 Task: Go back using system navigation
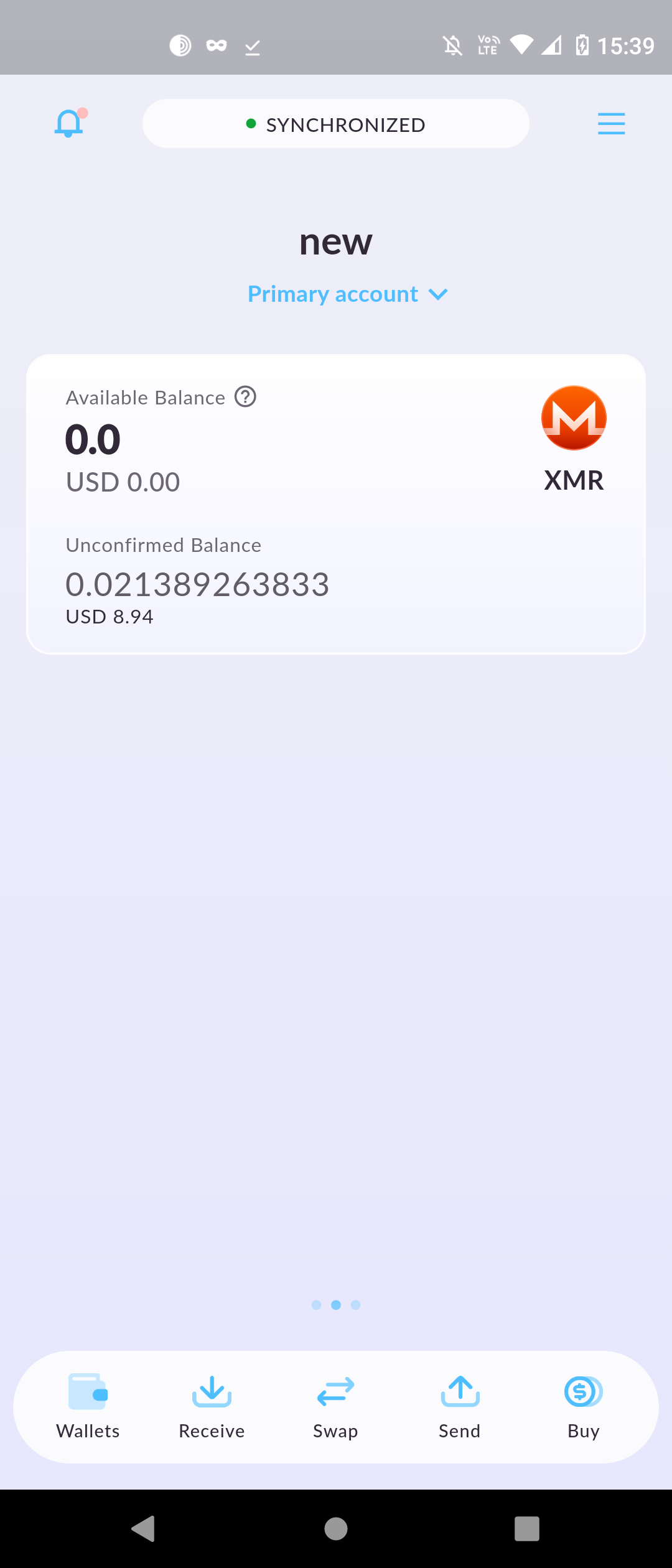tap(144, 1528)
